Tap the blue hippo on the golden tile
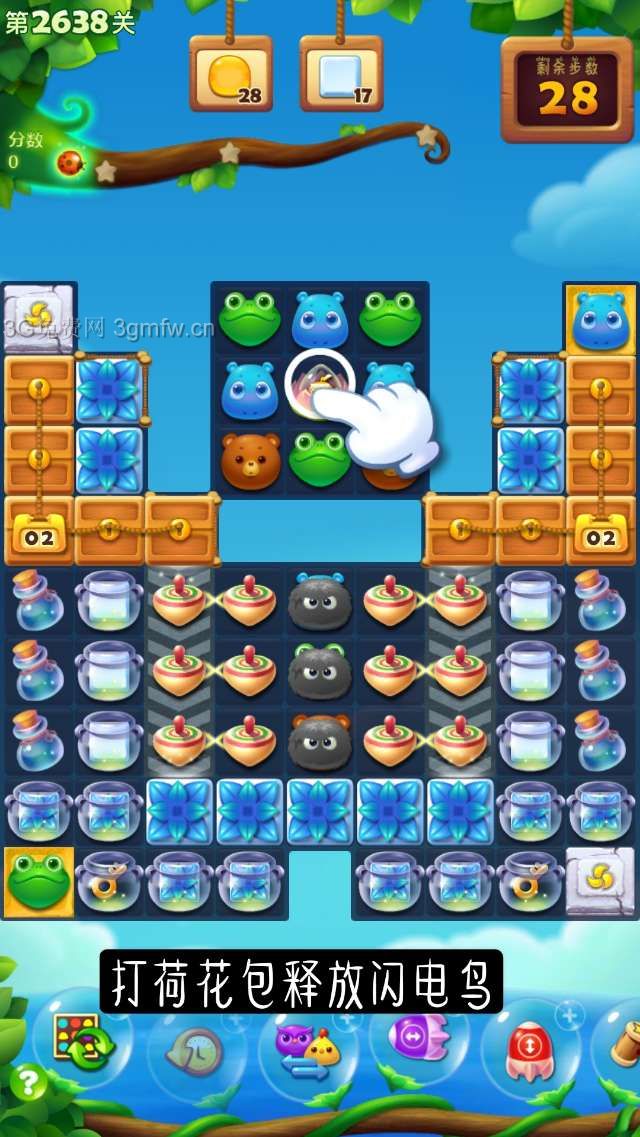The height and width of the screenshot is (1137, 640). 600,319
